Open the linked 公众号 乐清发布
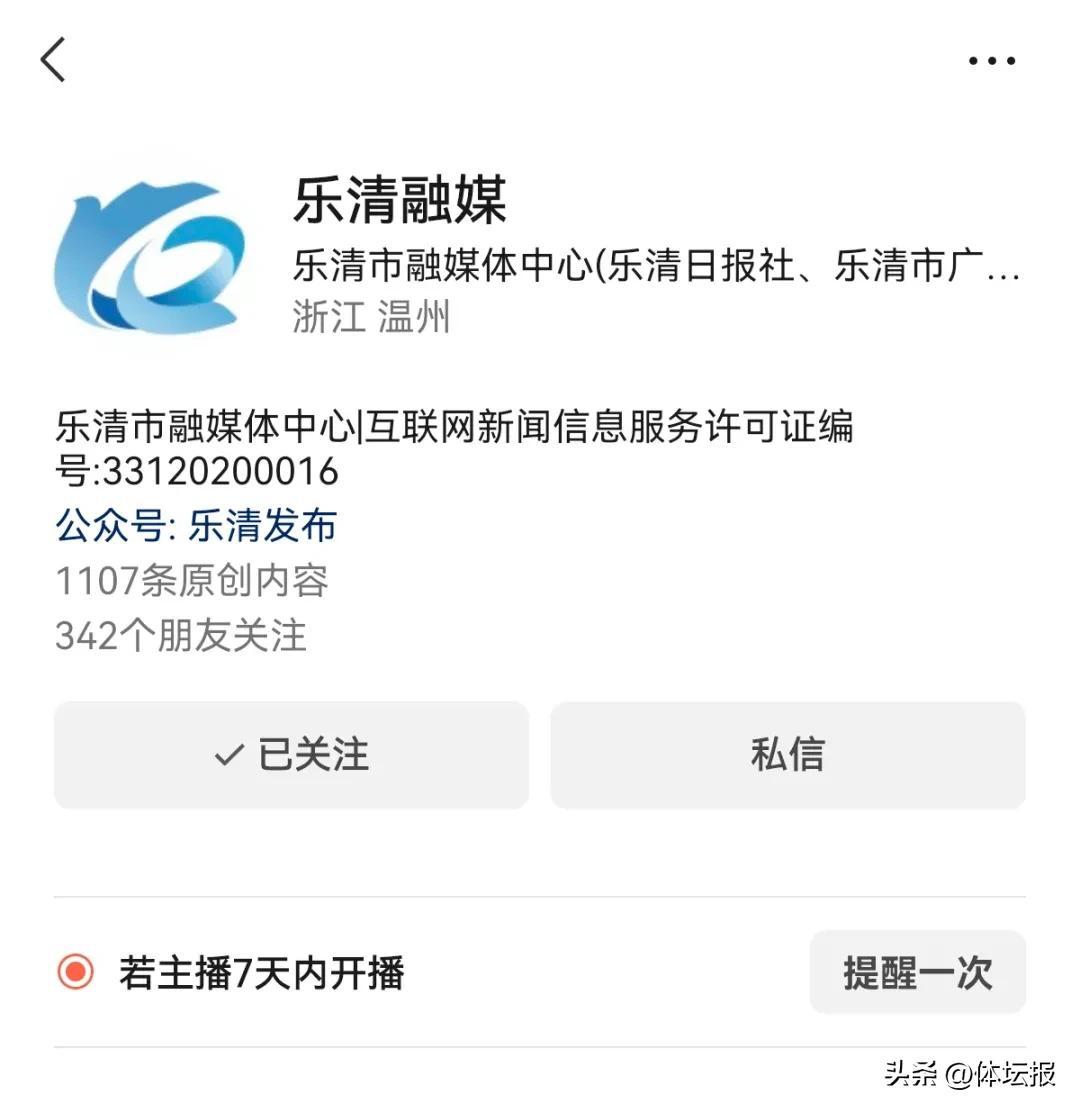Image resolution: width=1080 pixels, height=1112 pixels. coord(262,526)
